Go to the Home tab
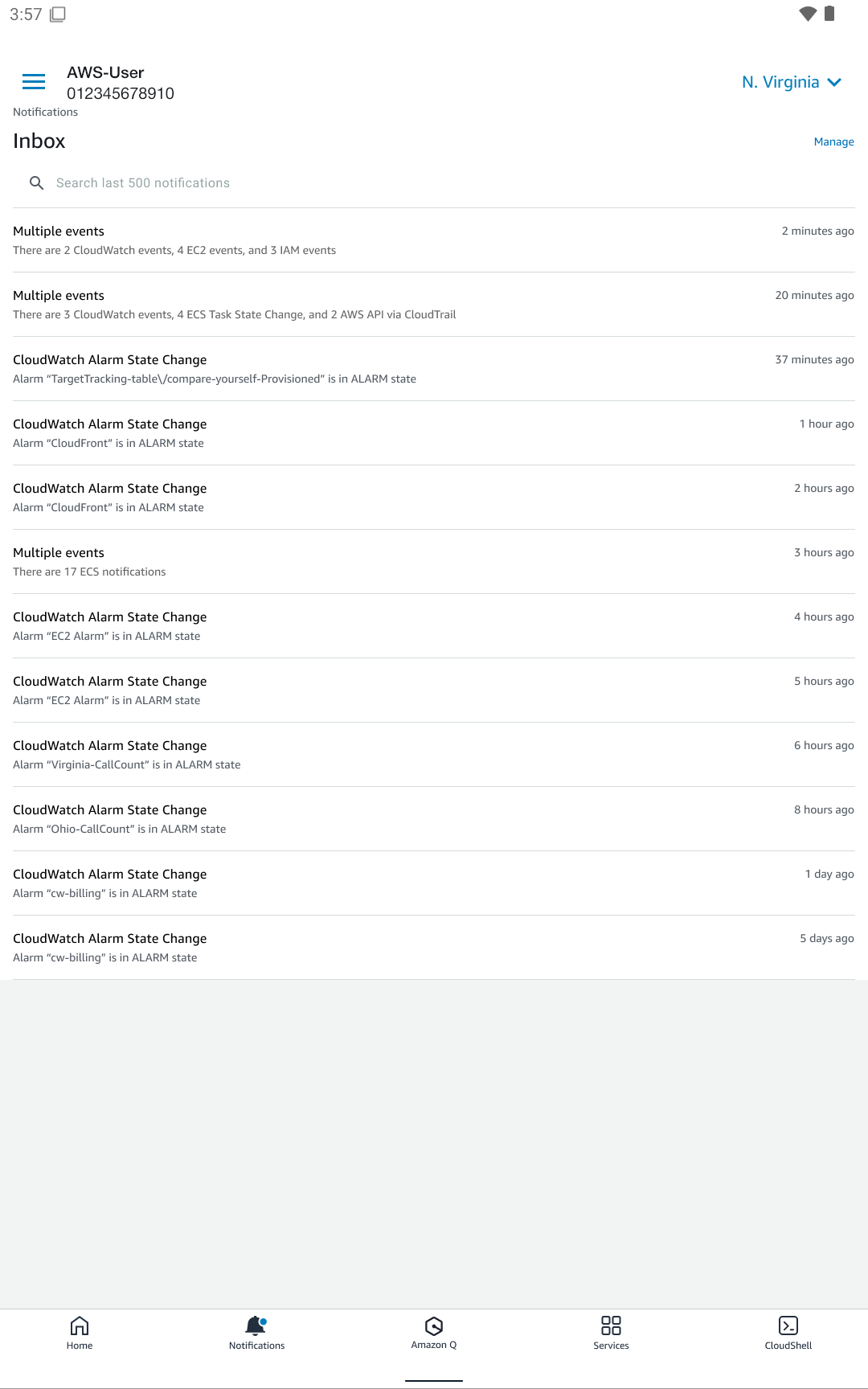 [80, 1333]
